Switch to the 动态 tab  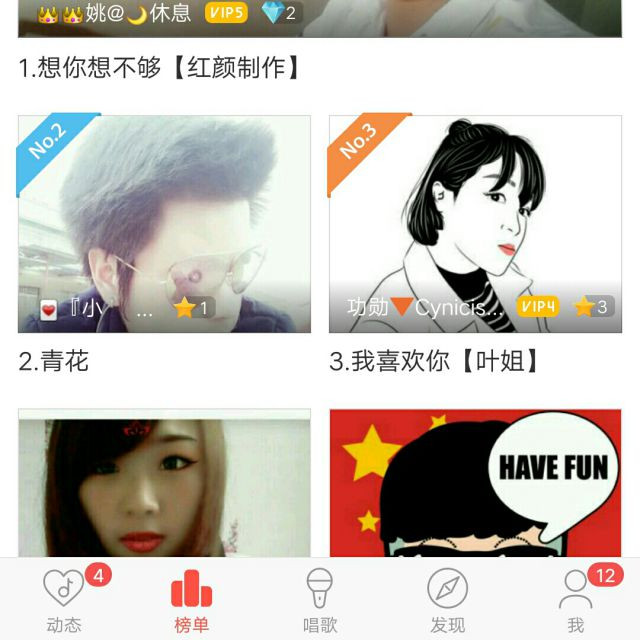(x=64, y=600)
